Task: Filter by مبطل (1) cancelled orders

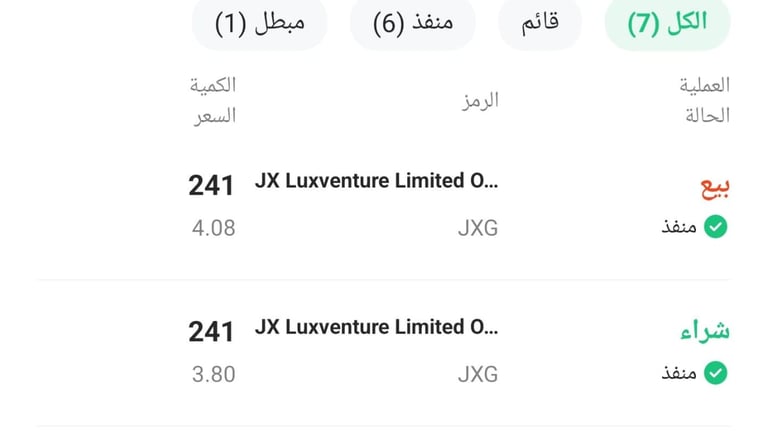Action: coord(260,24)
